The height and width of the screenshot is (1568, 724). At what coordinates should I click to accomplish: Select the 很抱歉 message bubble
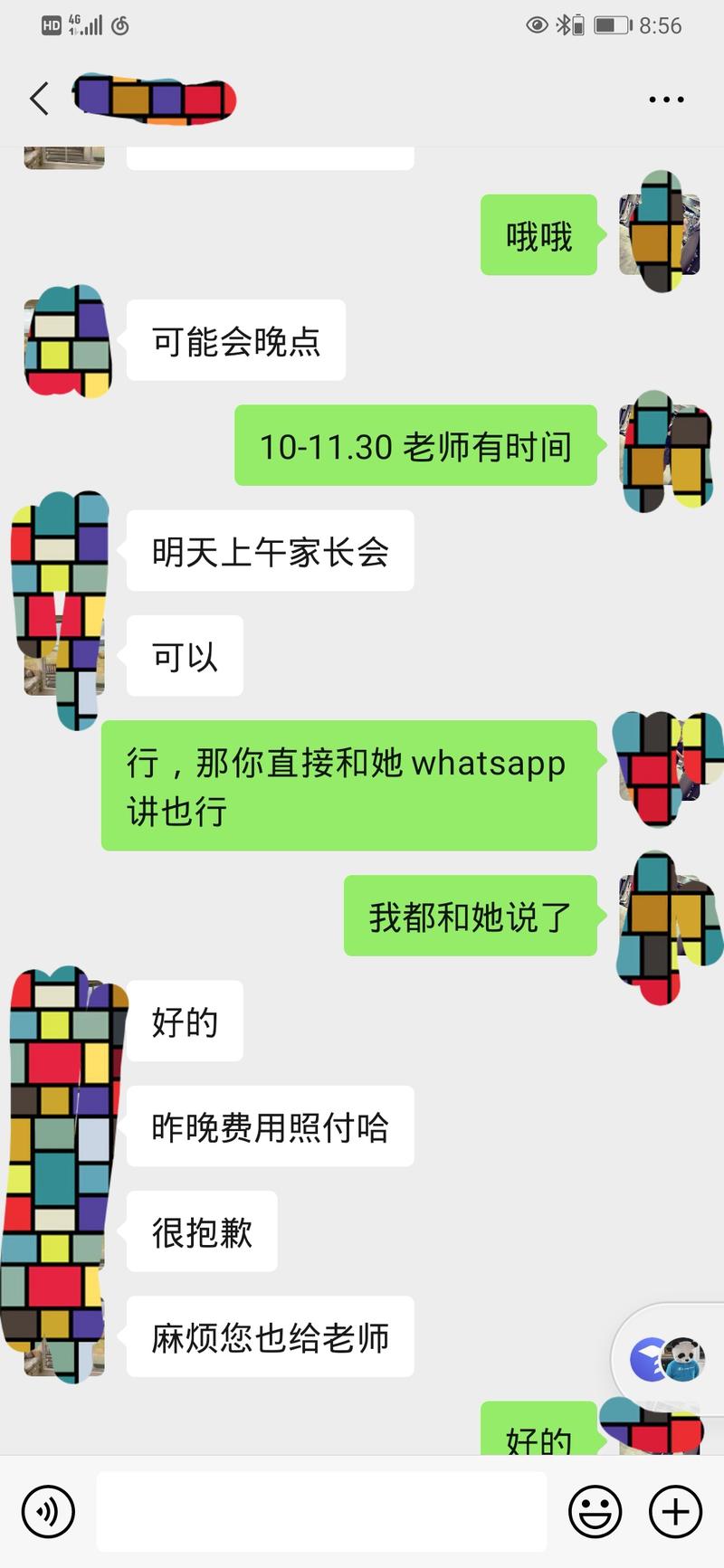201,1231
